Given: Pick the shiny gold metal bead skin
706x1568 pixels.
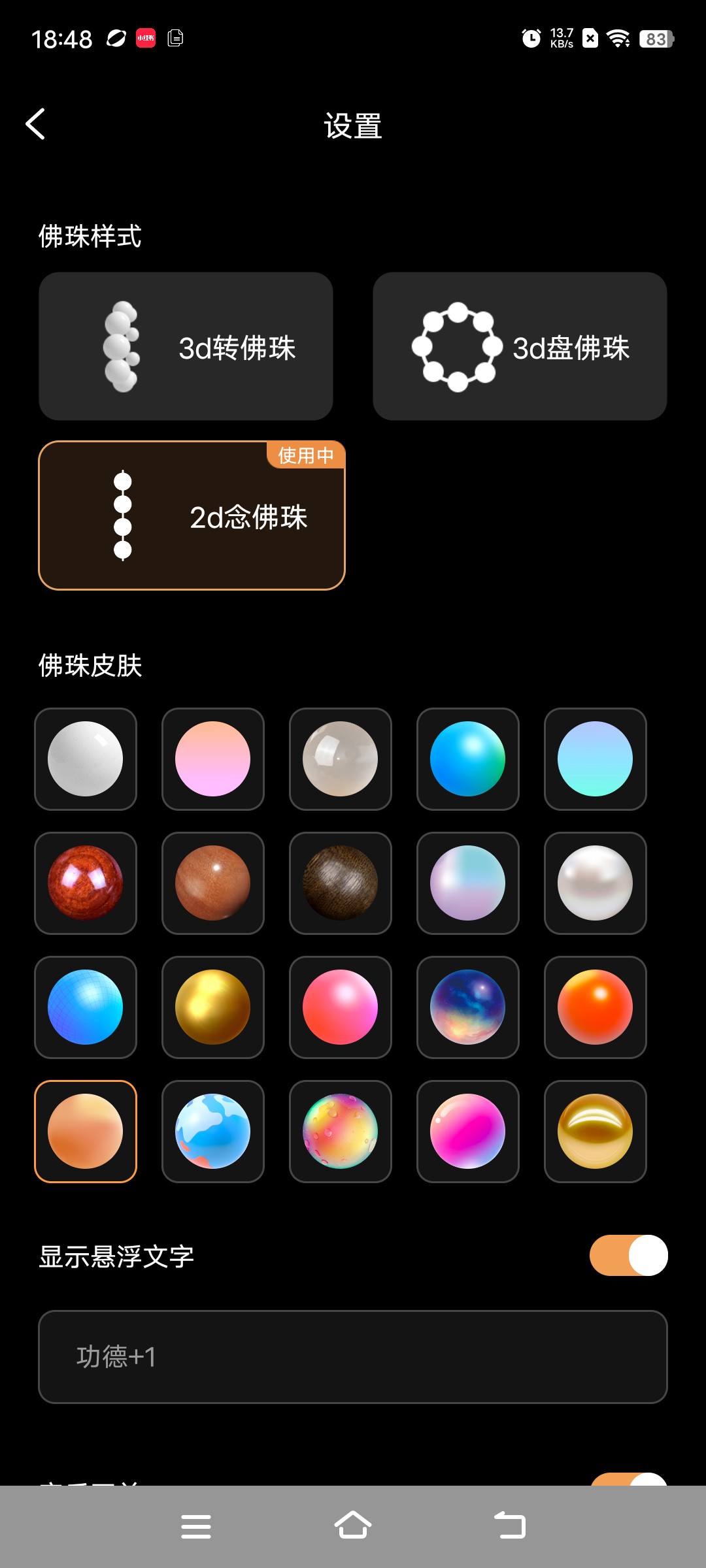Looking at the screenshot, I should (x=213, y=1007).
